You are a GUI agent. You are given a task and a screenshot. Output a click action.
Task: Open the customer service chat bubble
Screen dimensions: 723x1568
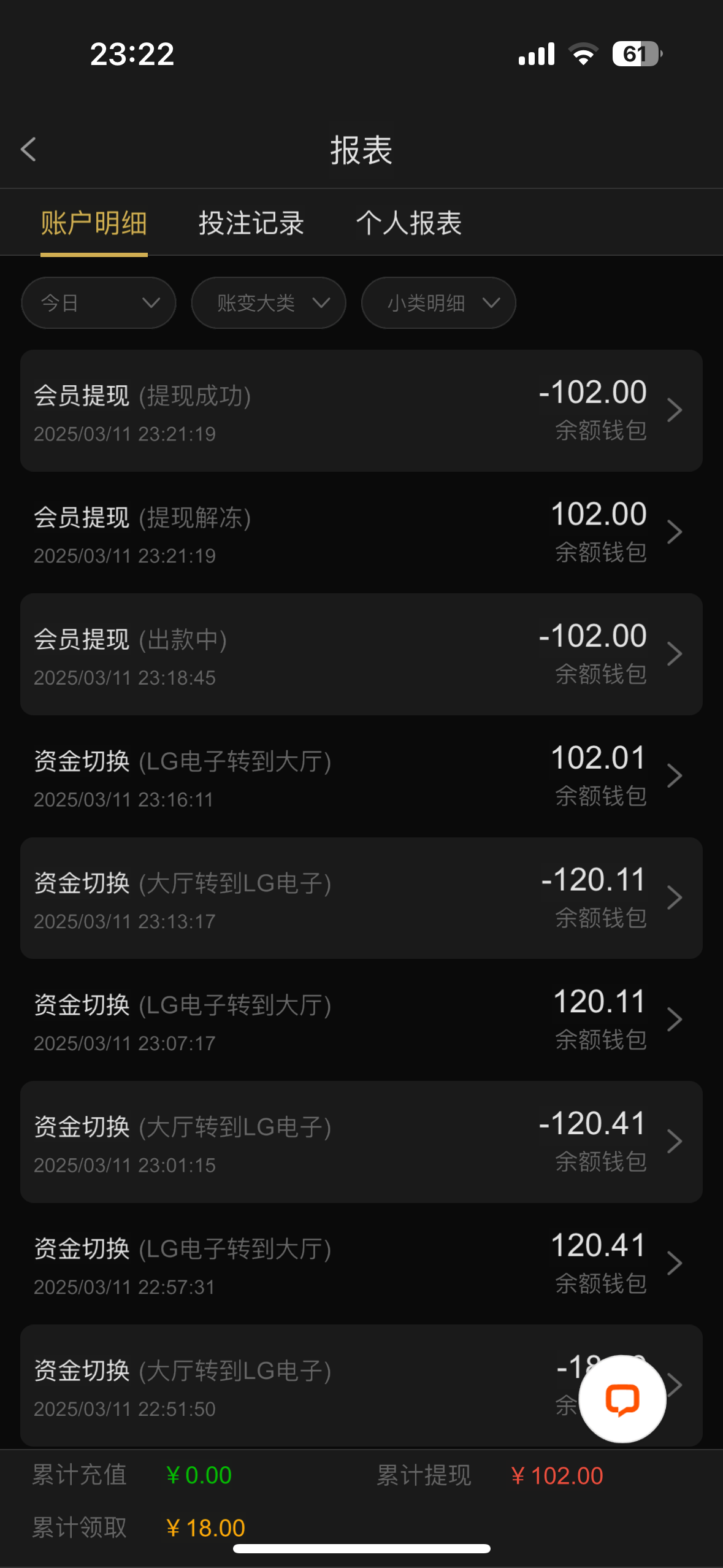tap(622, 1399)
